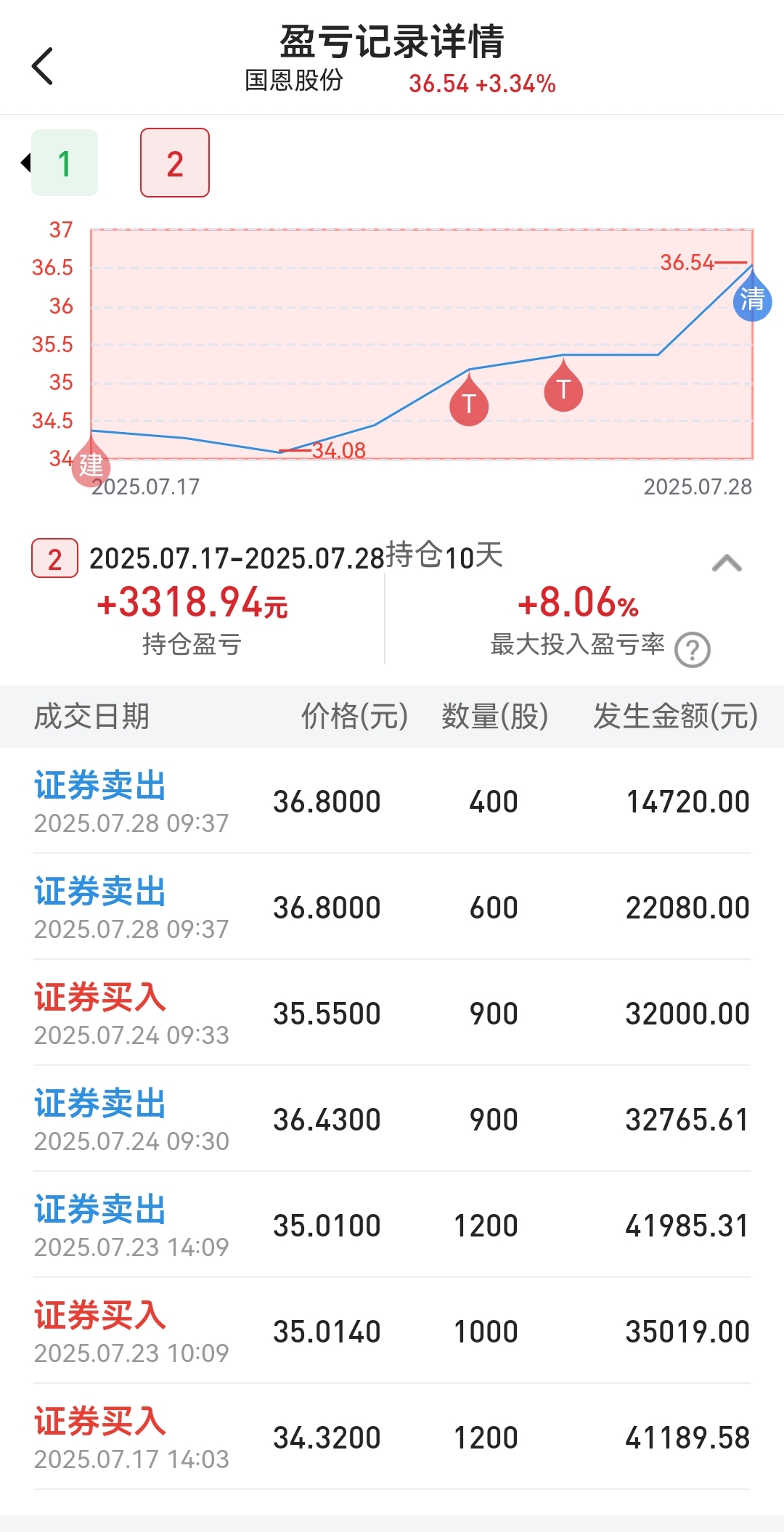Collapse the holding period details chevron

click(727, 563)
